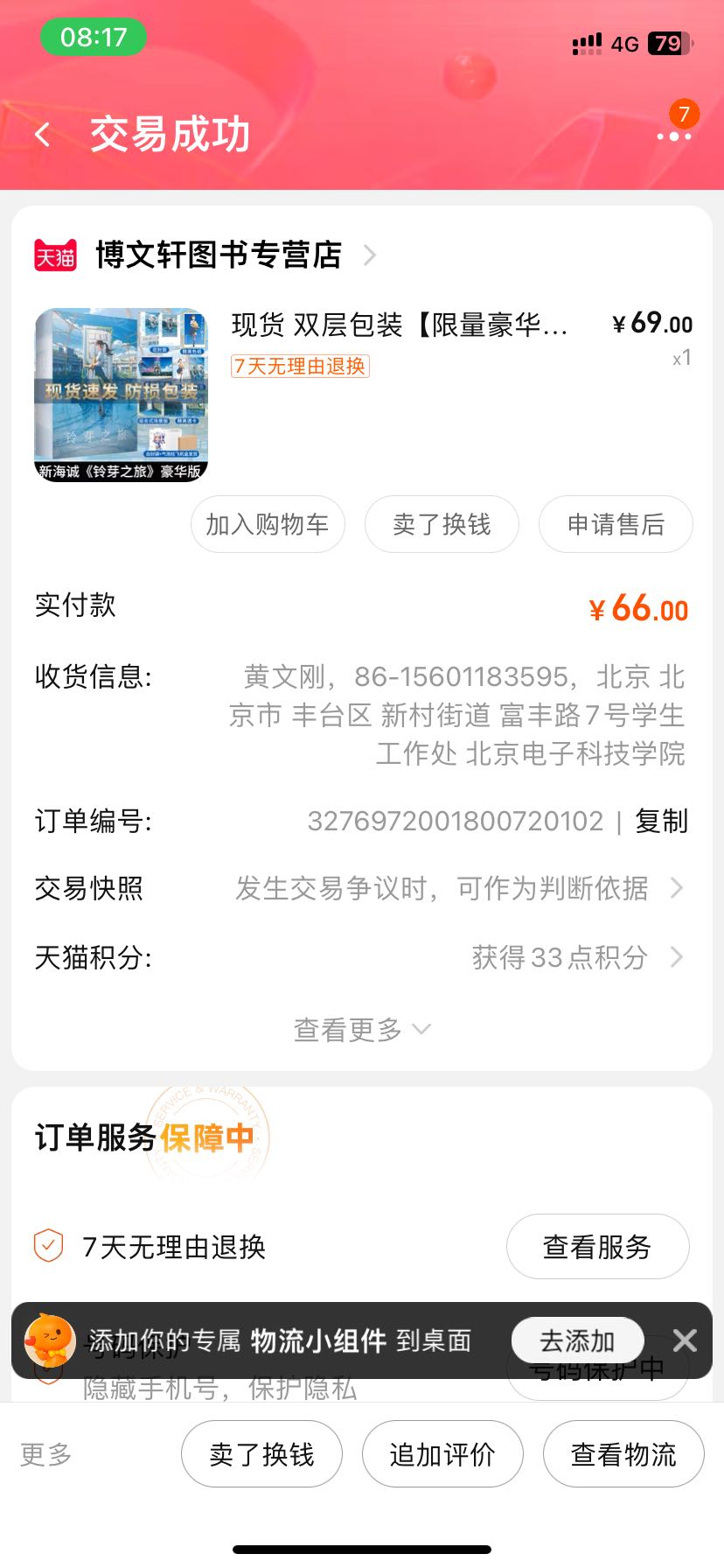
Task: Tap 去添加 to add logistics widget
Action: pyautogui.click(x=577, y=1340)
